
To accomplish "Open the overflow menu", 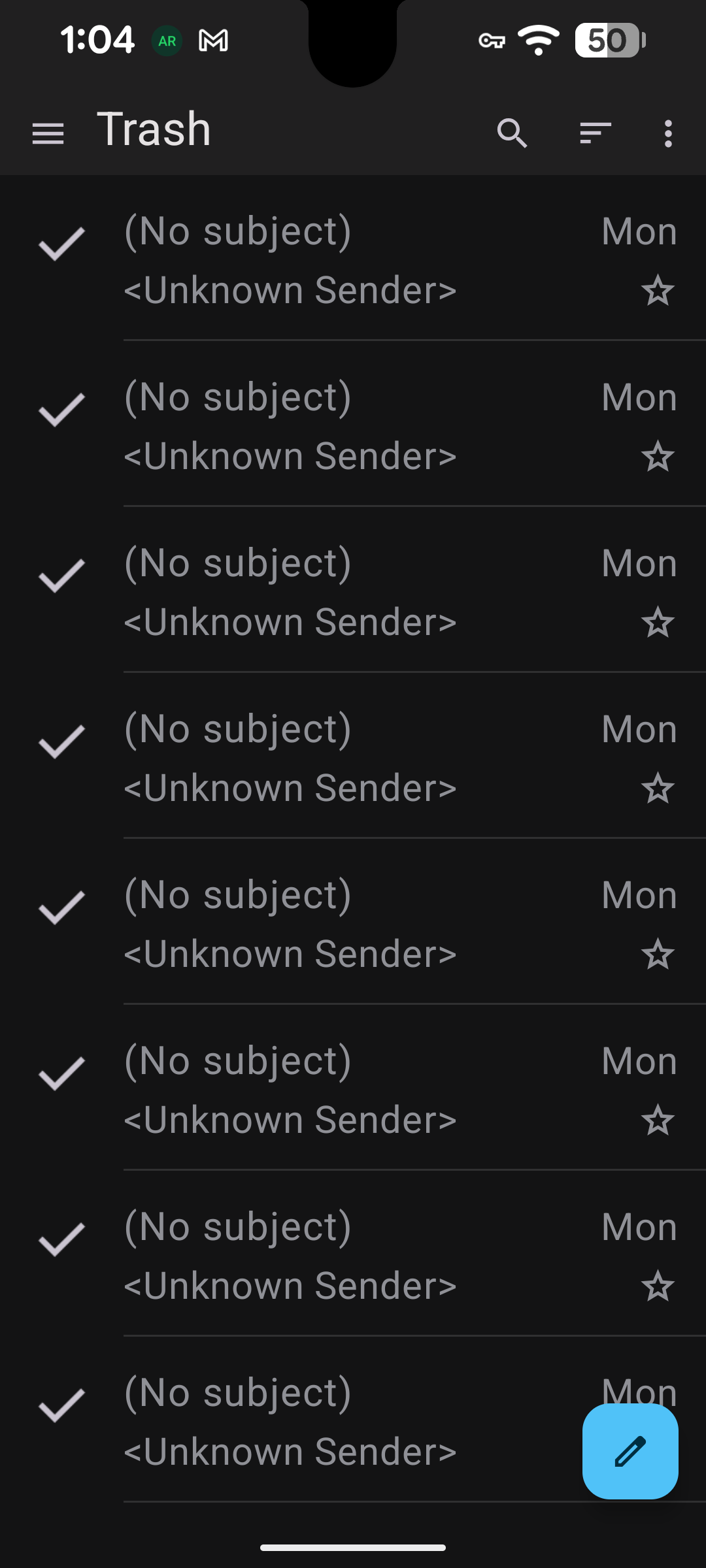I will coord(667,133).
